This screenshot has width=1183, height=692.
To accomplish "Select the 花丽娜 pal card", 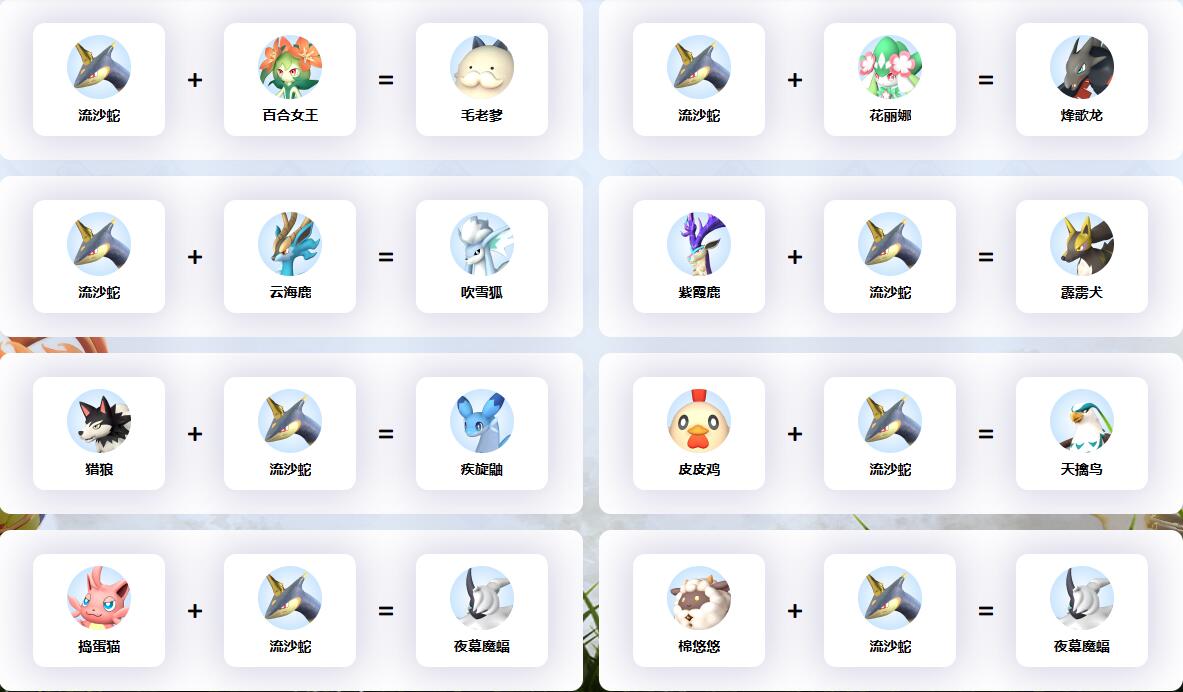I will (890, 80).
